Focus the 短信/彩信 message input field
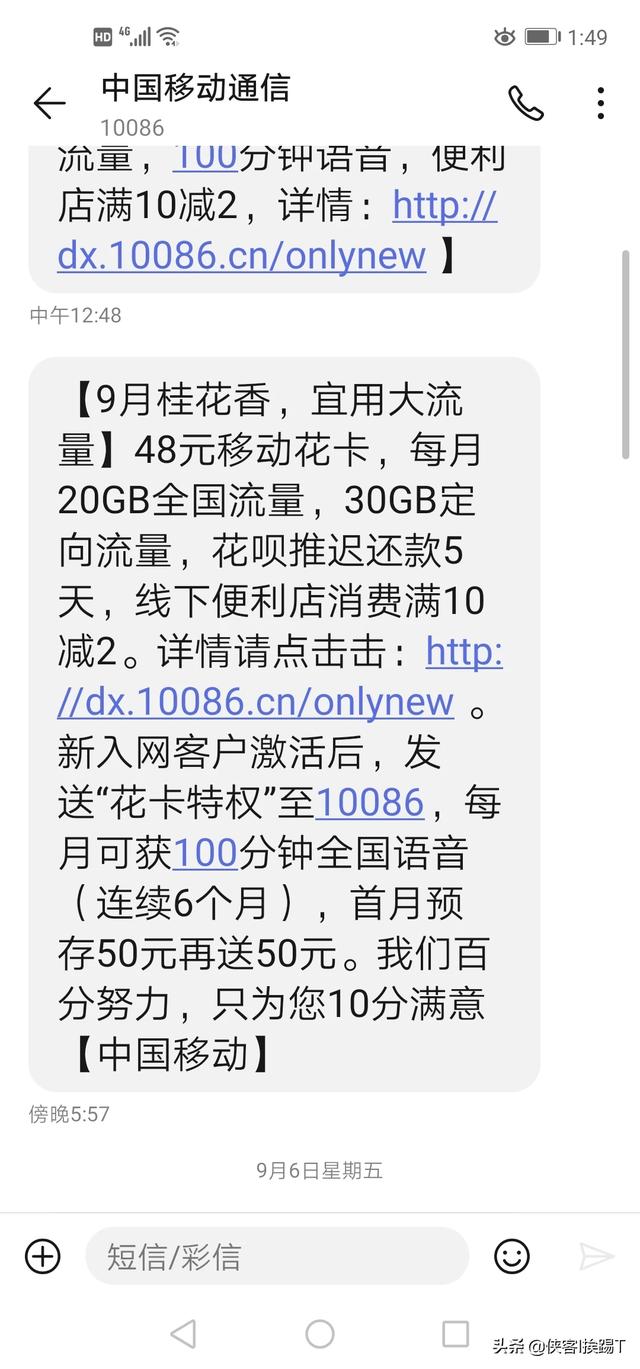640x1369 pixels. pos(277,1256)
